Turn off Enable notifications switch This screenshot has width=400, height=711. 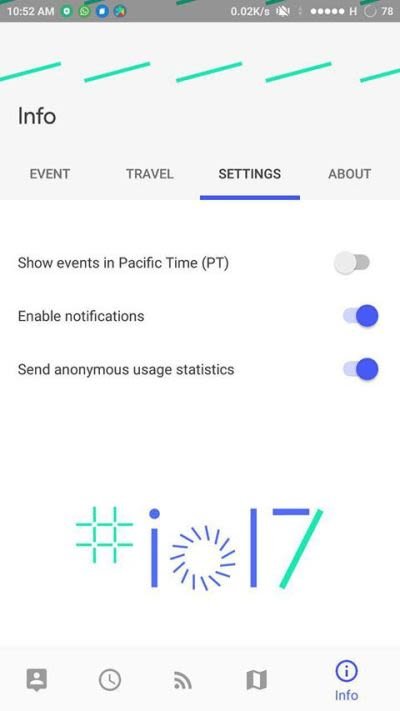pos(361,316)
